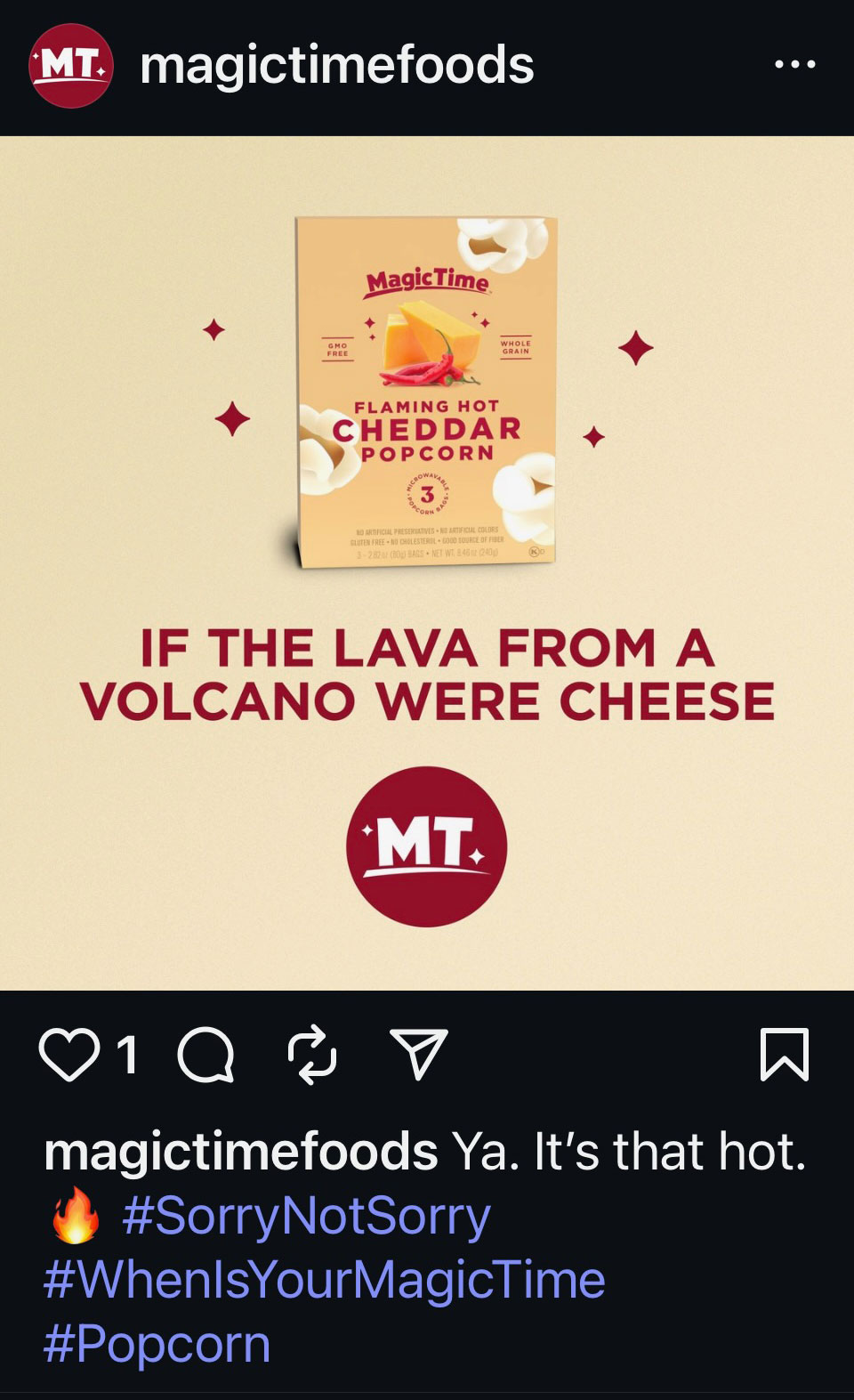Like the magictimefoods post
Screen dimensions: 854x1400
coord(68,1055)
